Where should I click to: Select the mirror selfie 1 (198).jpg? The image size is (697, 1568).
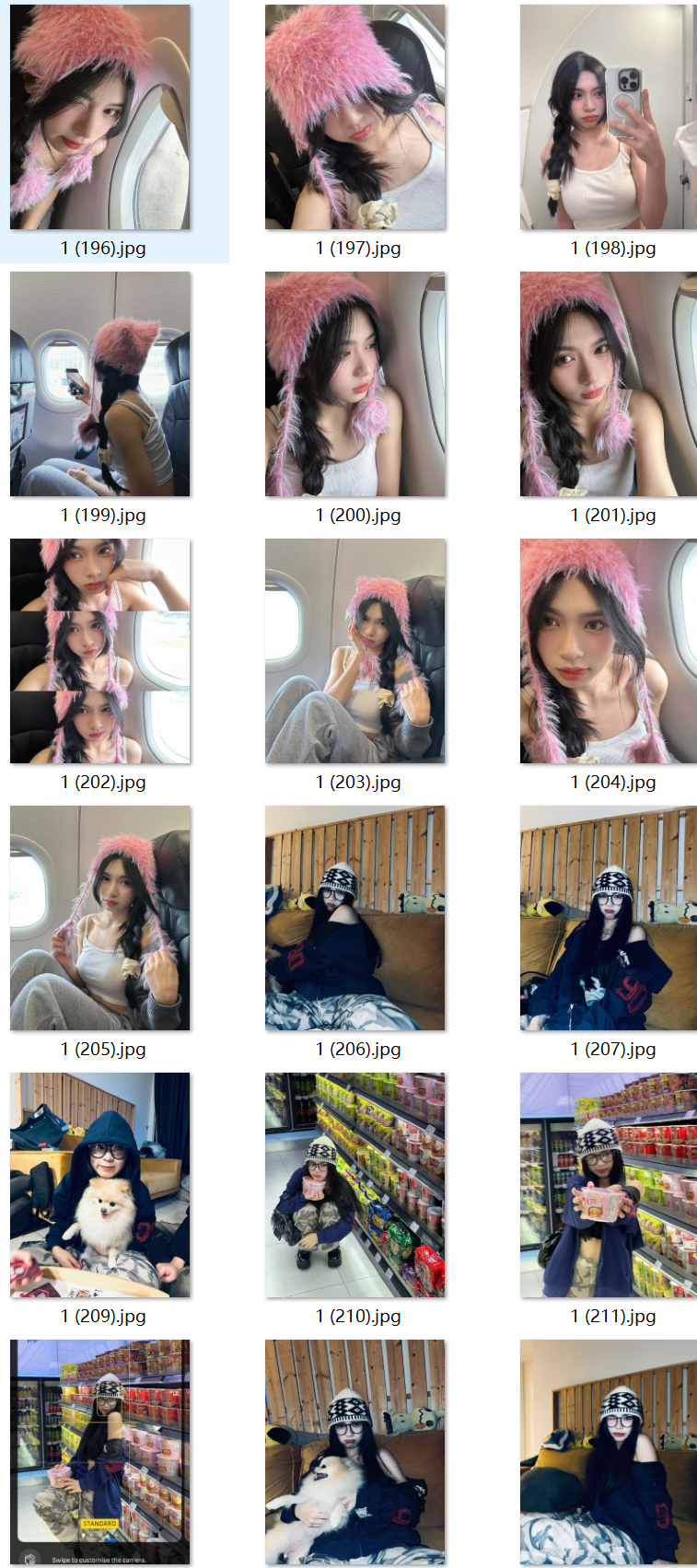tap(609, 117)
